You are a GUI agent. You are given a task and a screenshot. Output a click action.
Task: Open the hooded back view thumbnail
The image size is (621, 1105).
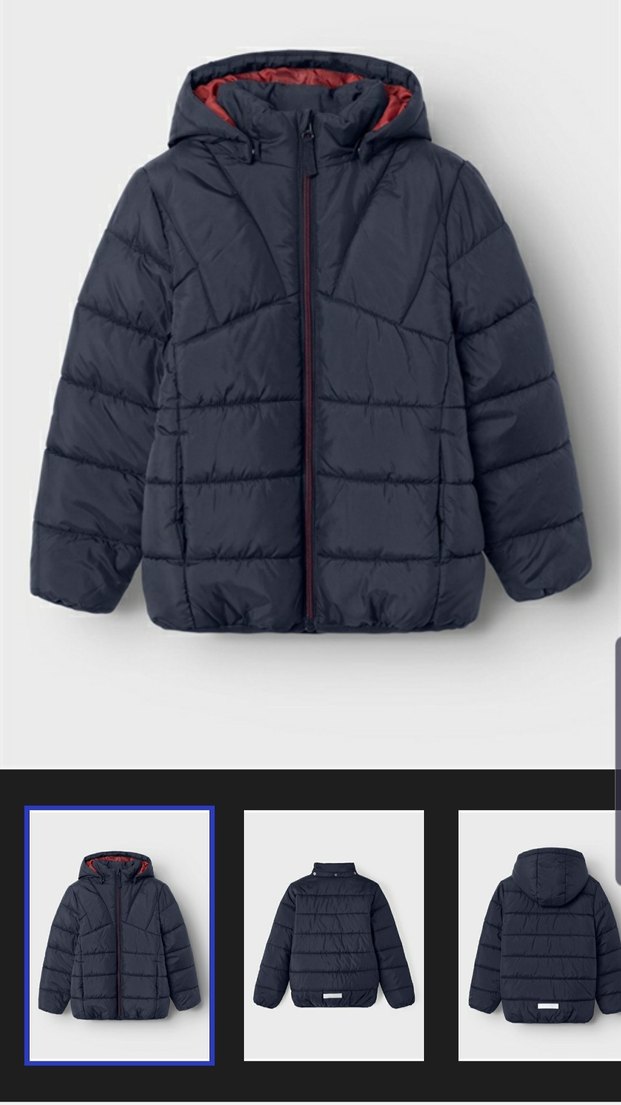coord(540,935)
